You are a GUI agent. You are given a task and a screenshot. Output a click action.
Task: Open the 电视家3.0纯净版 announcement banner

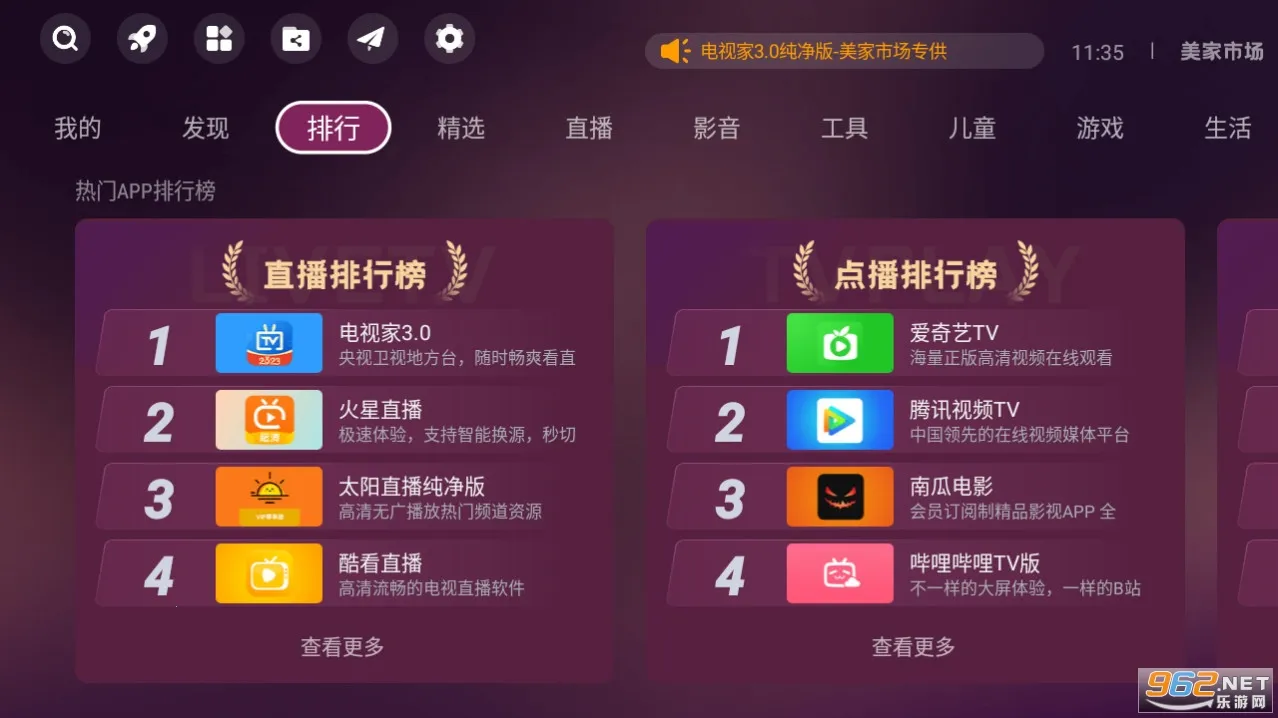coord(843,51)
